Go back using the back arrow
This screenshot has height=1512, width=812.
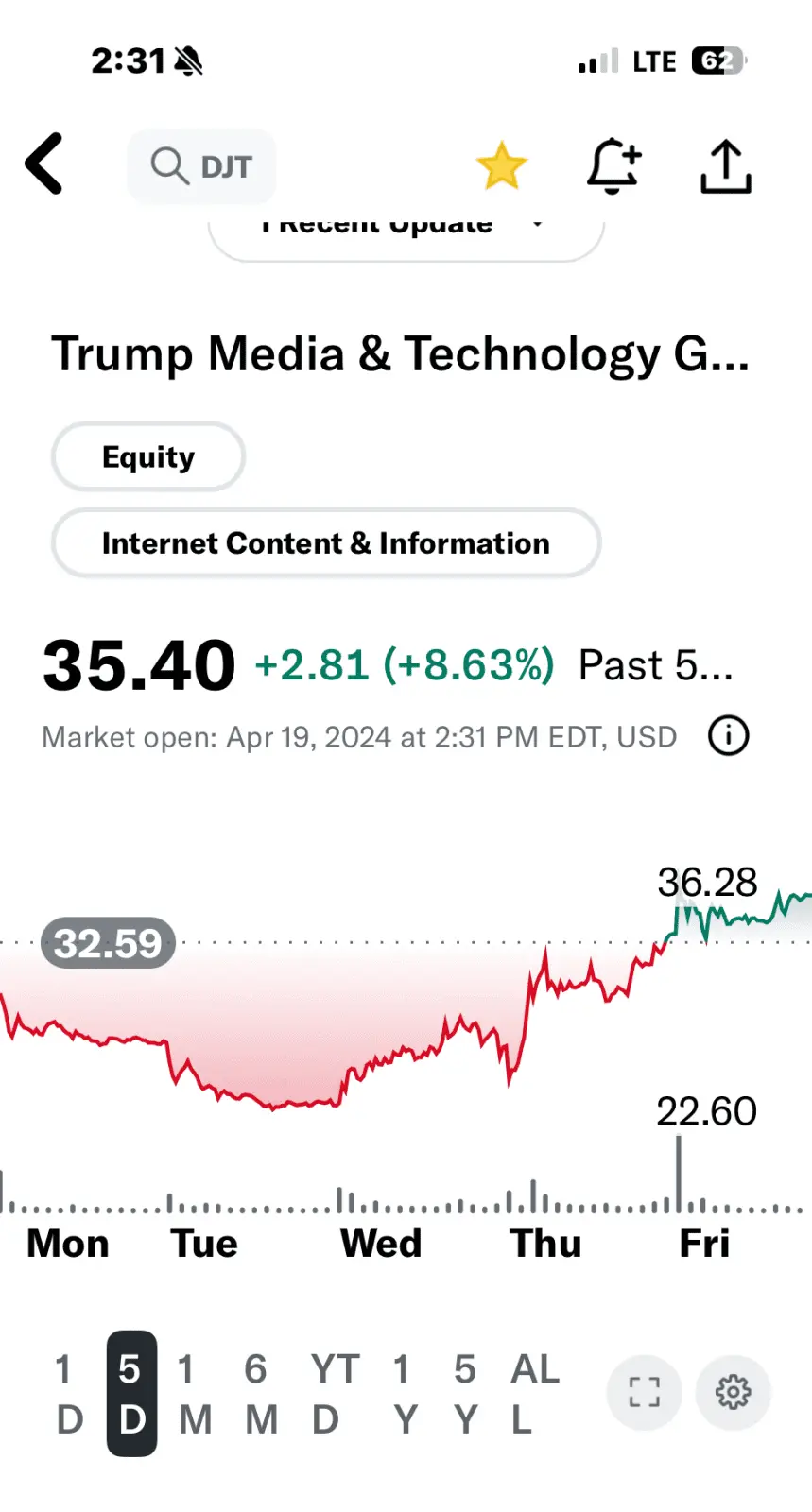click(44, 164)
